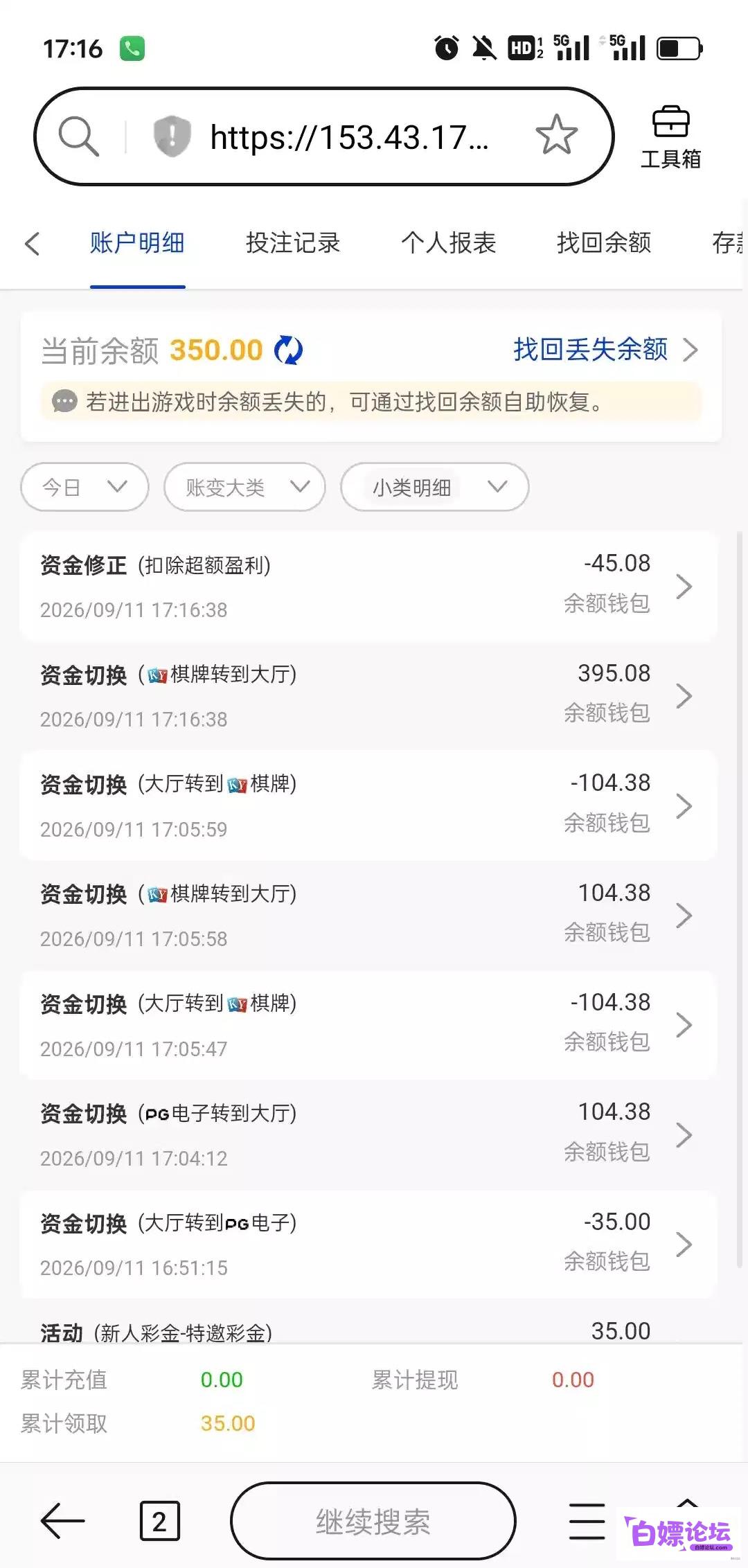Open the 17:05:59 大厅转到棋牌 record
This screenshot has height=1568, width=748.
click(x=368, y=805)
